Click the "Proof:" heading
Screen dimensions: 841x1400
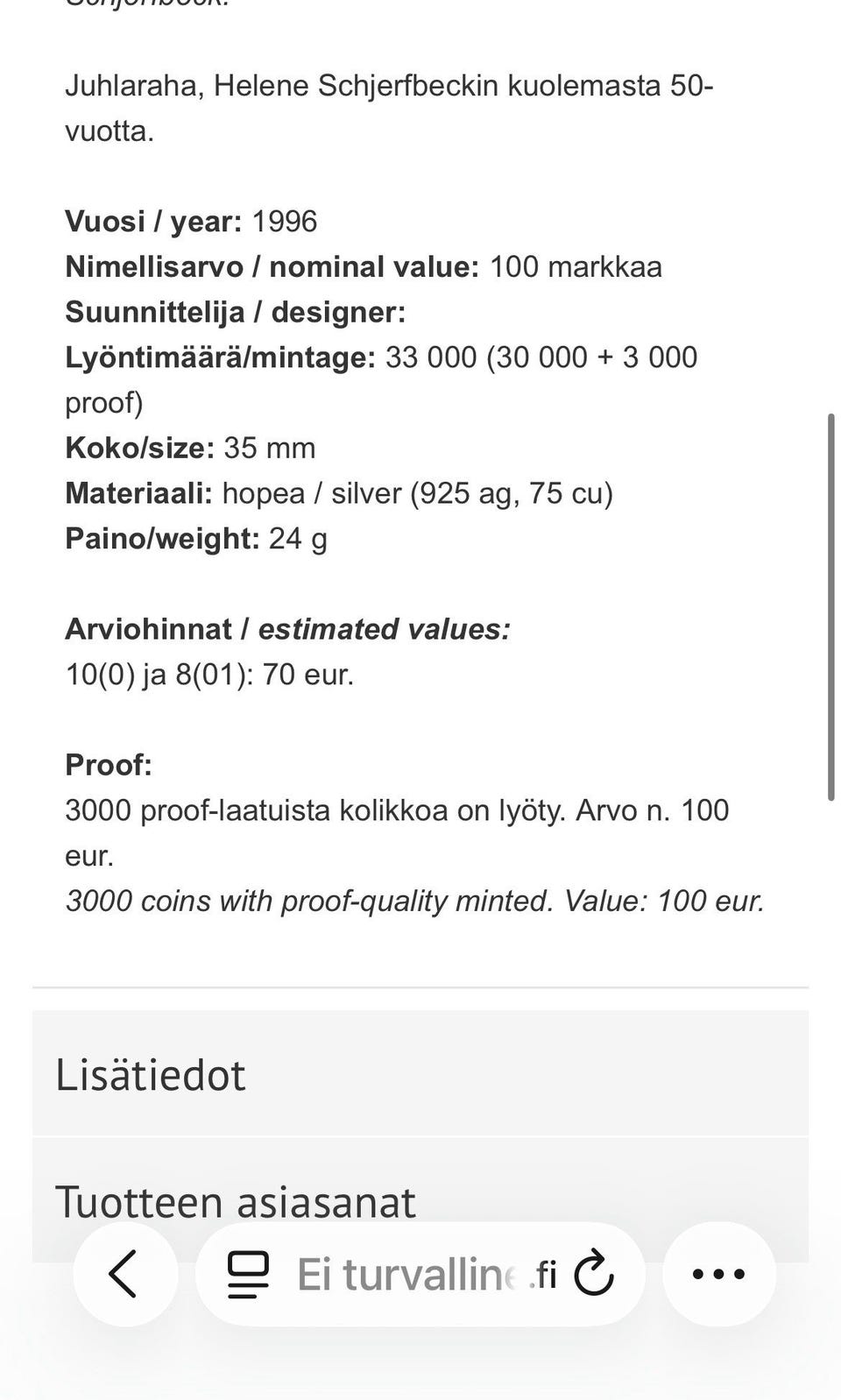[109, 765]
